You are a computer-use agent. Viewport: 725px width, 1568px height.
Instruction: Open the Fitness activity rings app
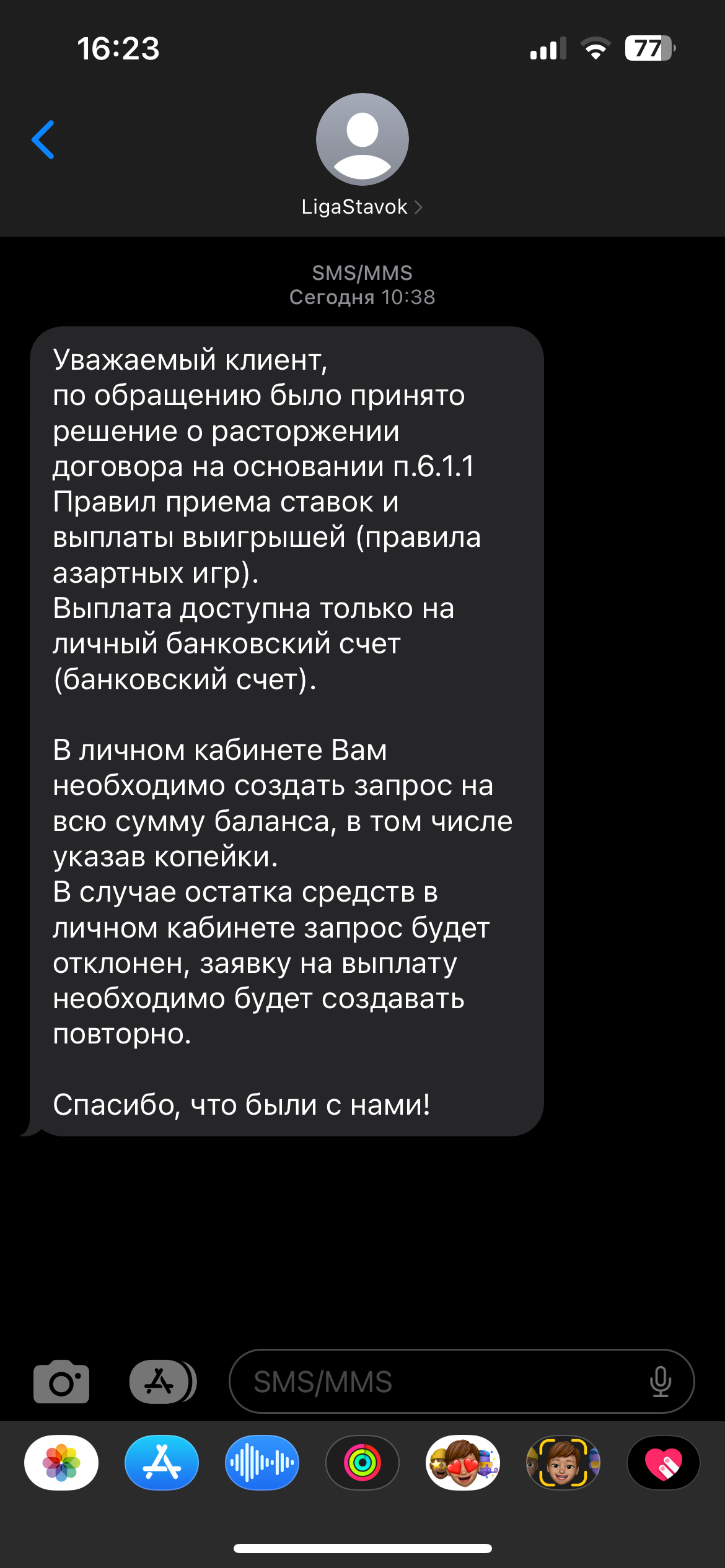(362, 1463)
